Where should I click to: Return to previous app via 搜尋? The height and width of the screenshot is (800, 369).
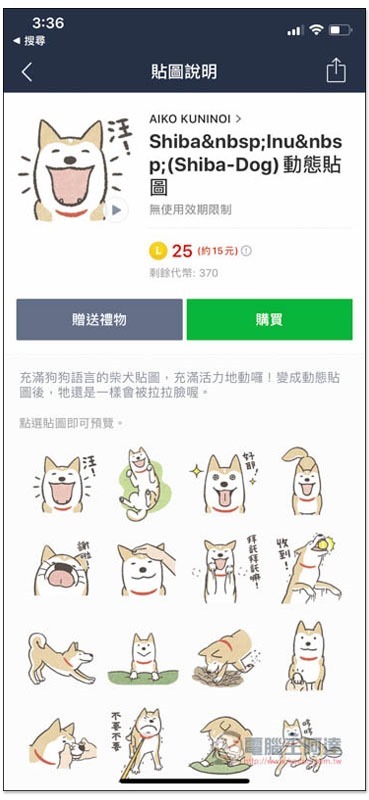coord(29,40)
